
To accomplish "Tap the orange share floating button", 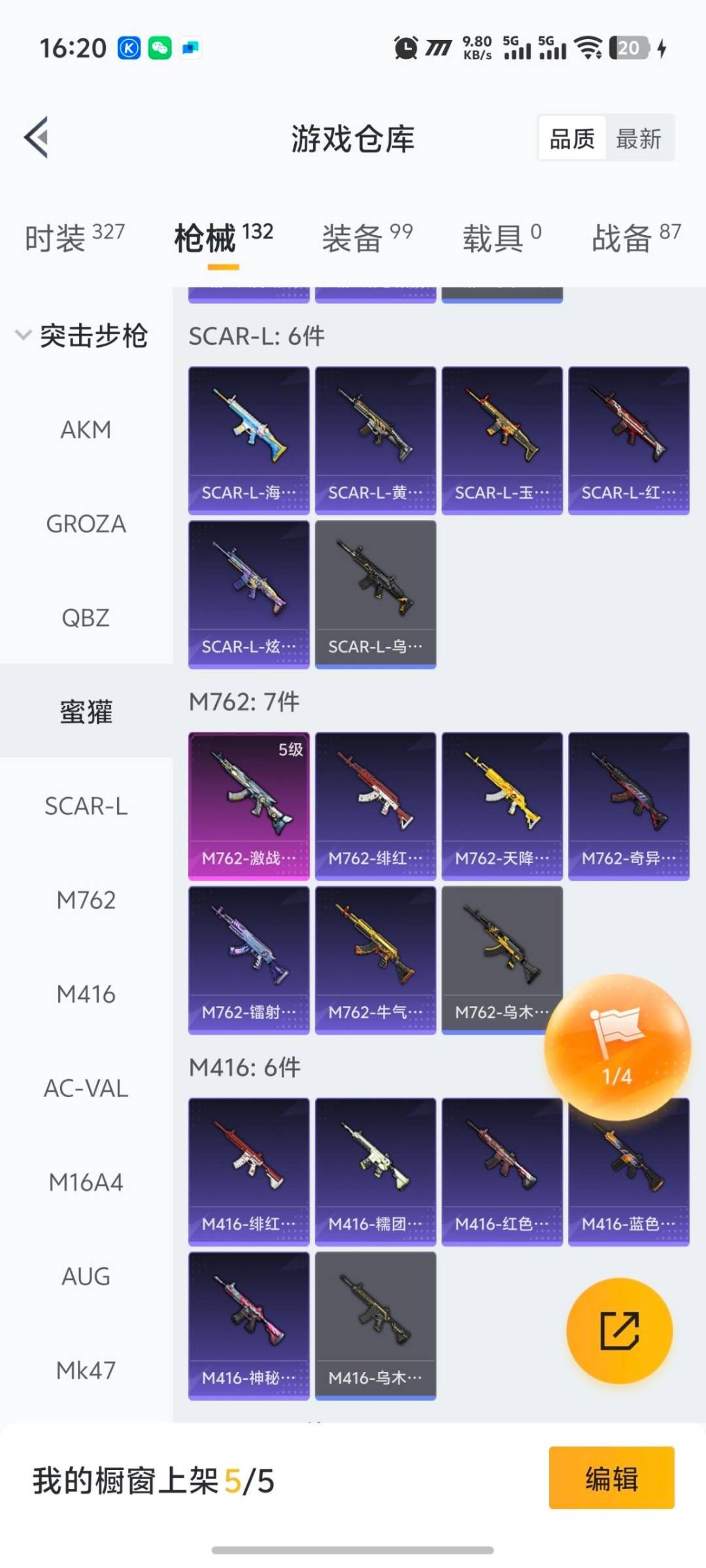I will pyautogui.click(x=619, y=1330).
